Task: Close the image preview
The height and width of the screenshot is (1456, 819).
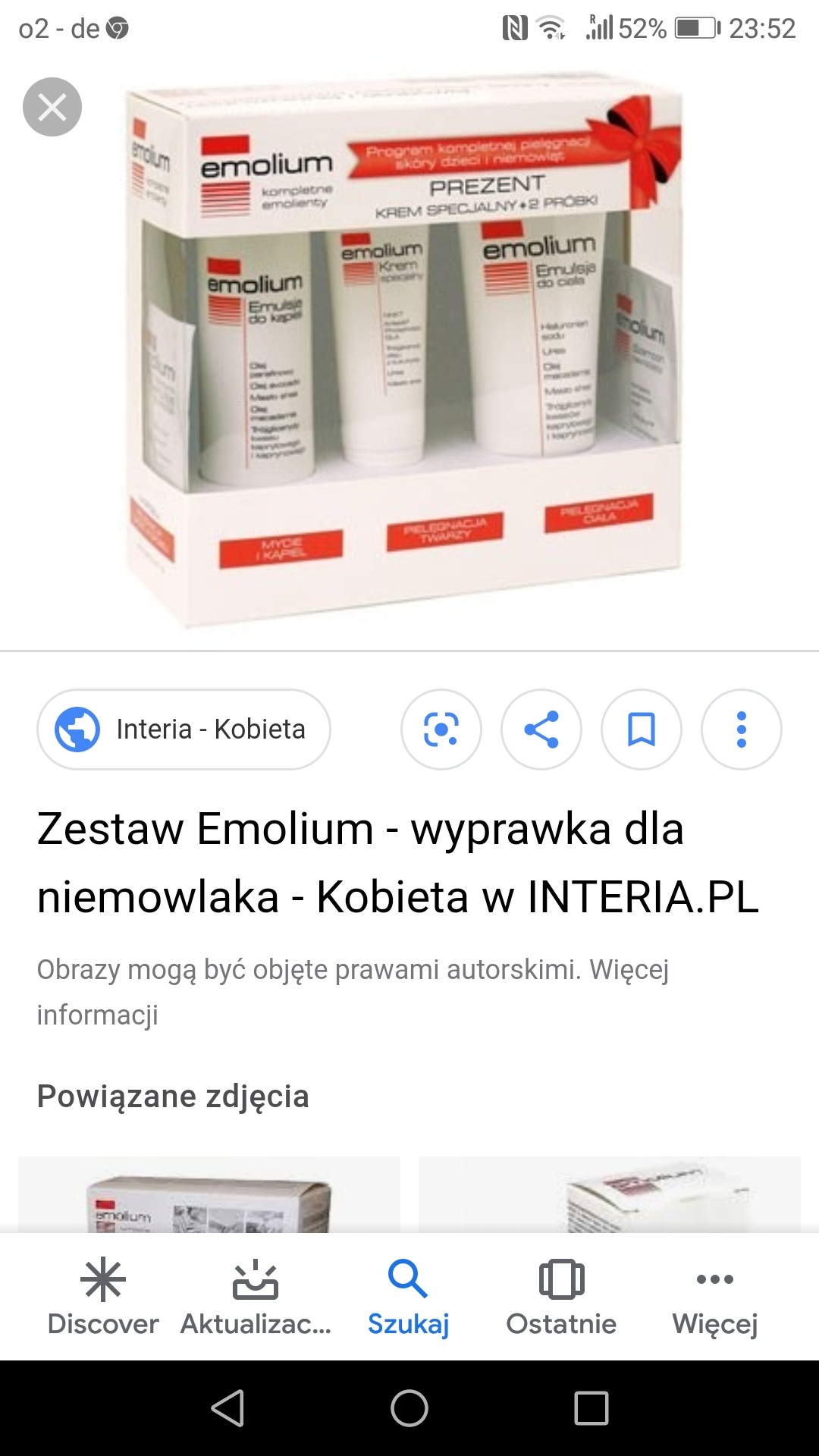Action: pyautogui.click(x=52, y=107)
